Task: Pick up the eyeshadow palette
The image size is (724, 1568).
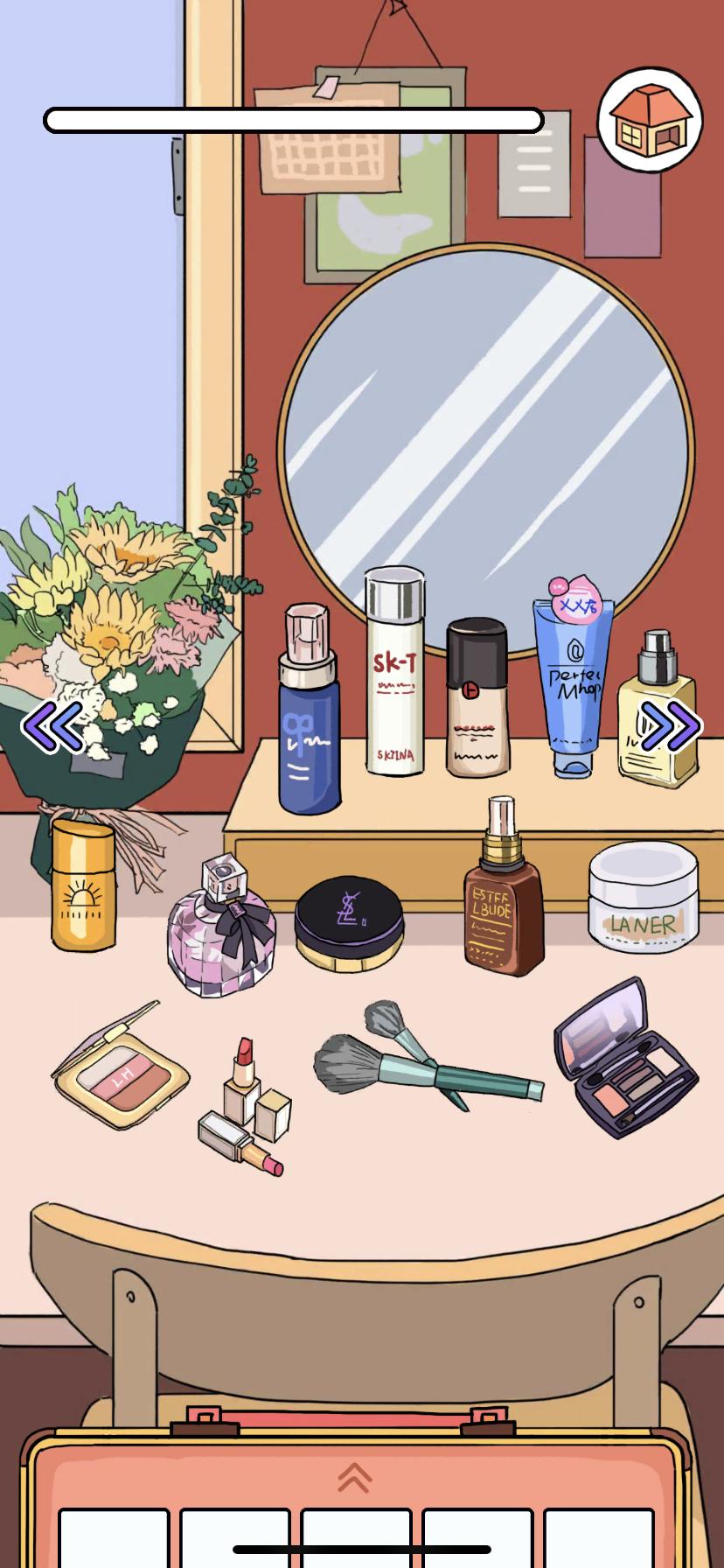Action: point(625,1058)
